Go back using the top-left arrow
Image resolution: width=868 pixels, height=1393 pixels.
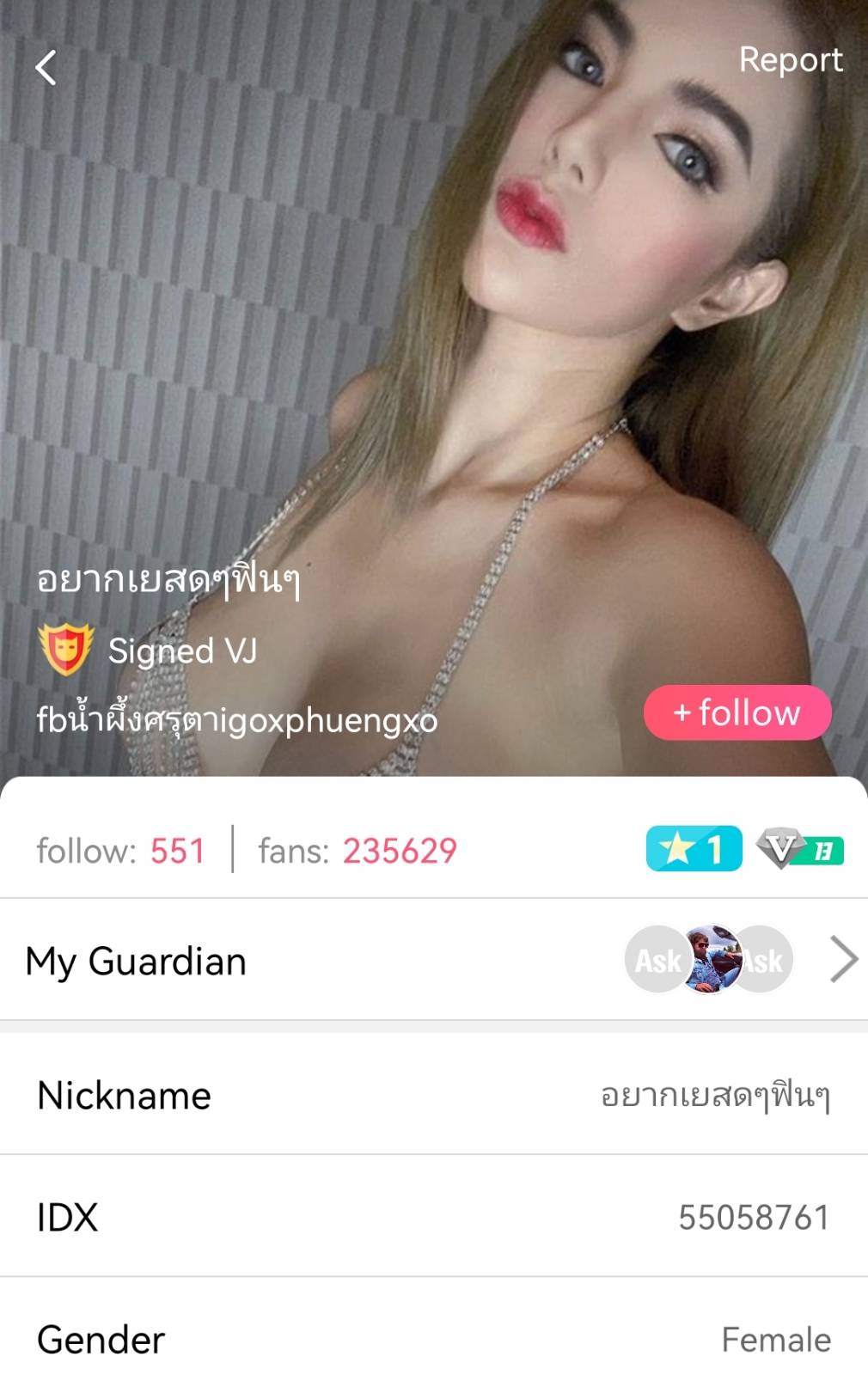(x=46, y=67)
